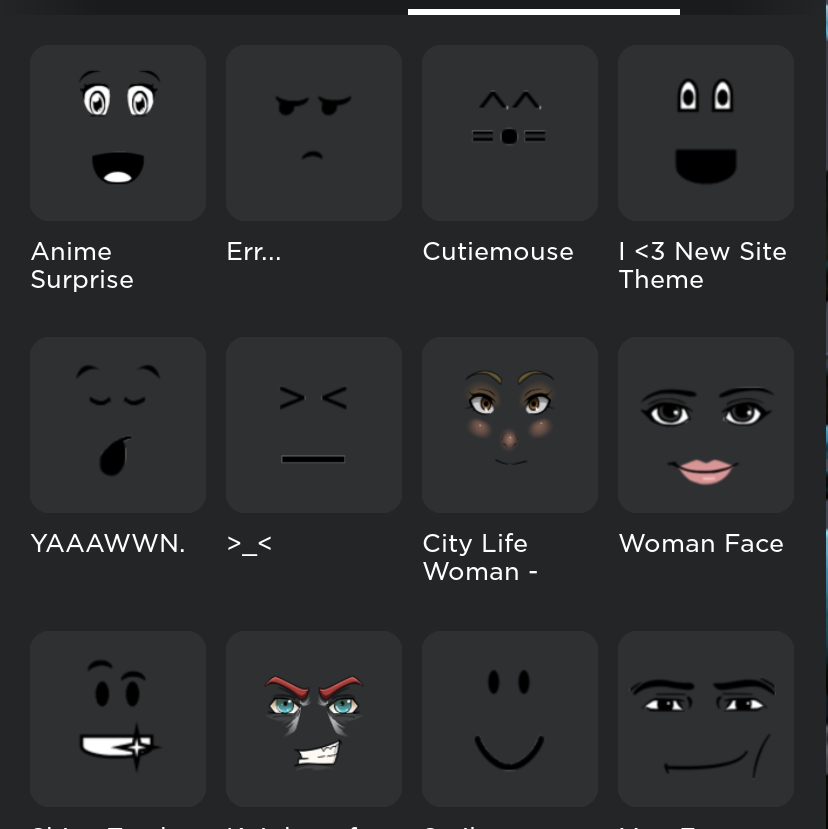
Task: Choose the Err... face
Action: (314, 132)
